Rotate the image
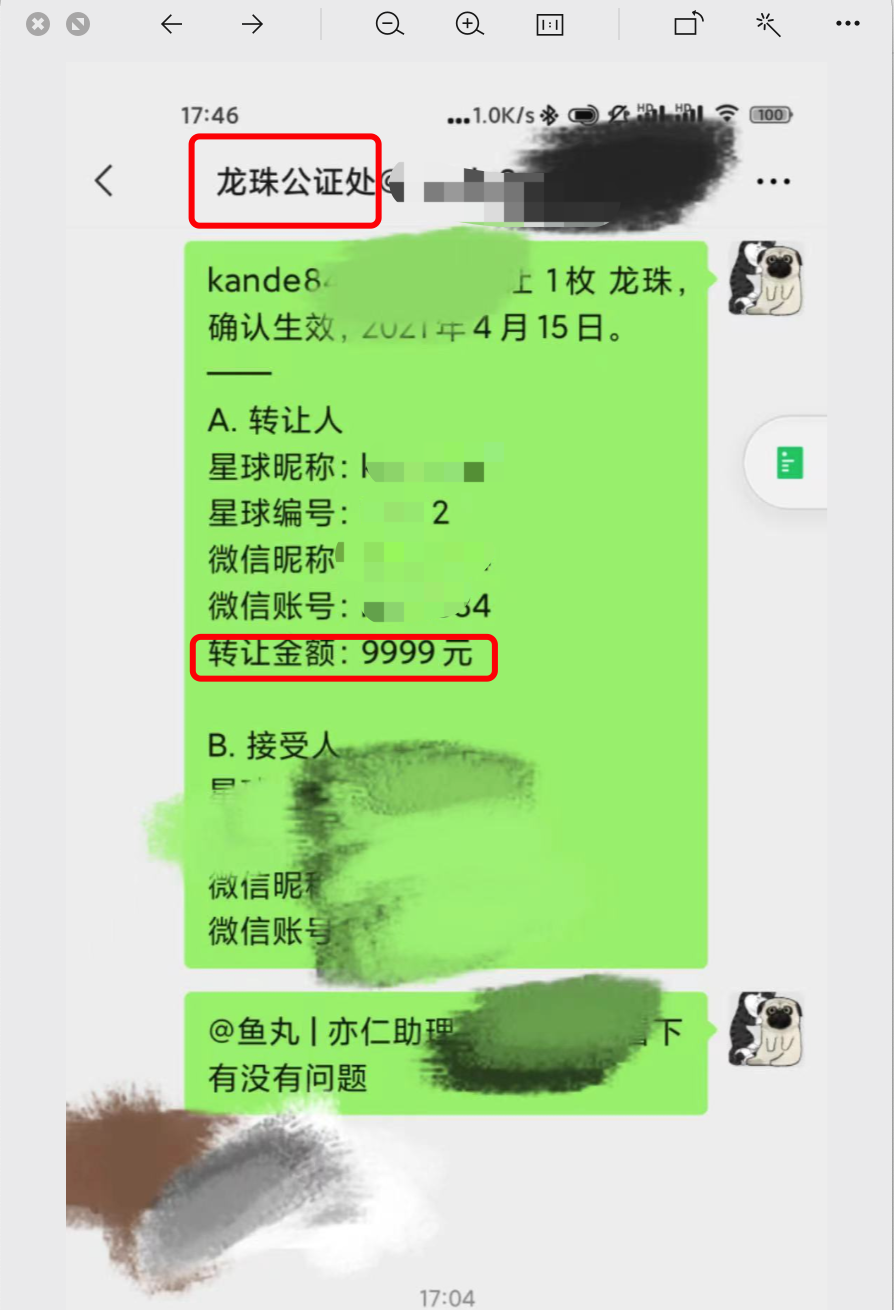 688,25
